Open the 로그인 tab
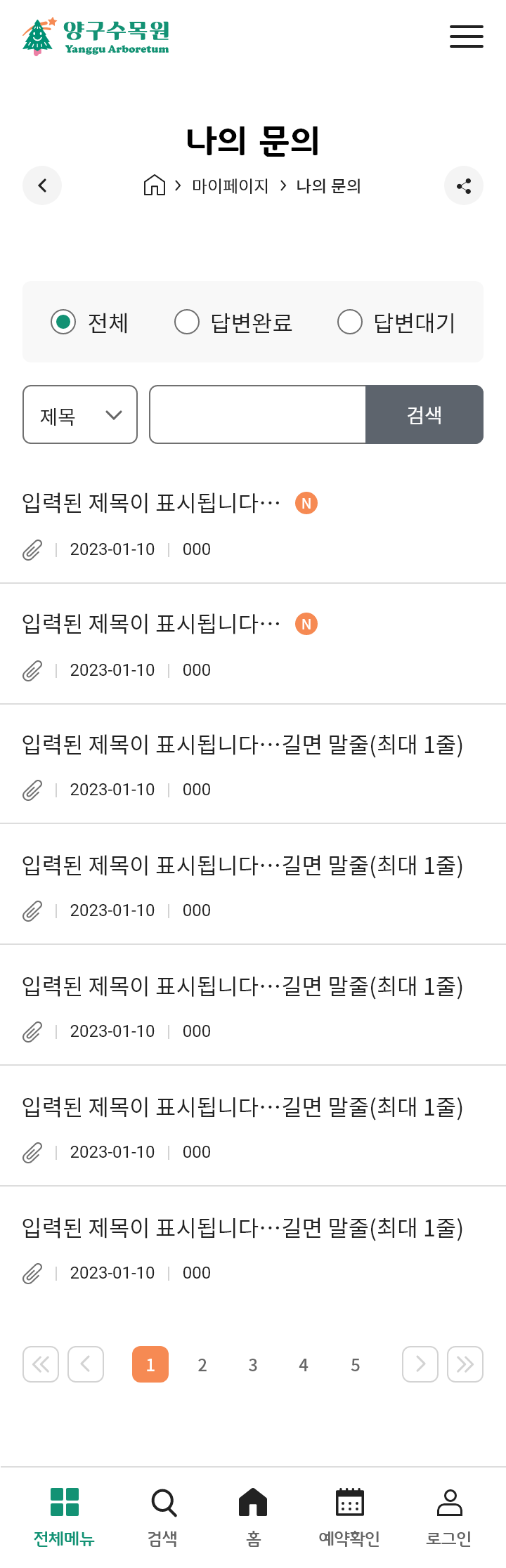Viewport: 506px width, 1568px height. point(449,1517)
